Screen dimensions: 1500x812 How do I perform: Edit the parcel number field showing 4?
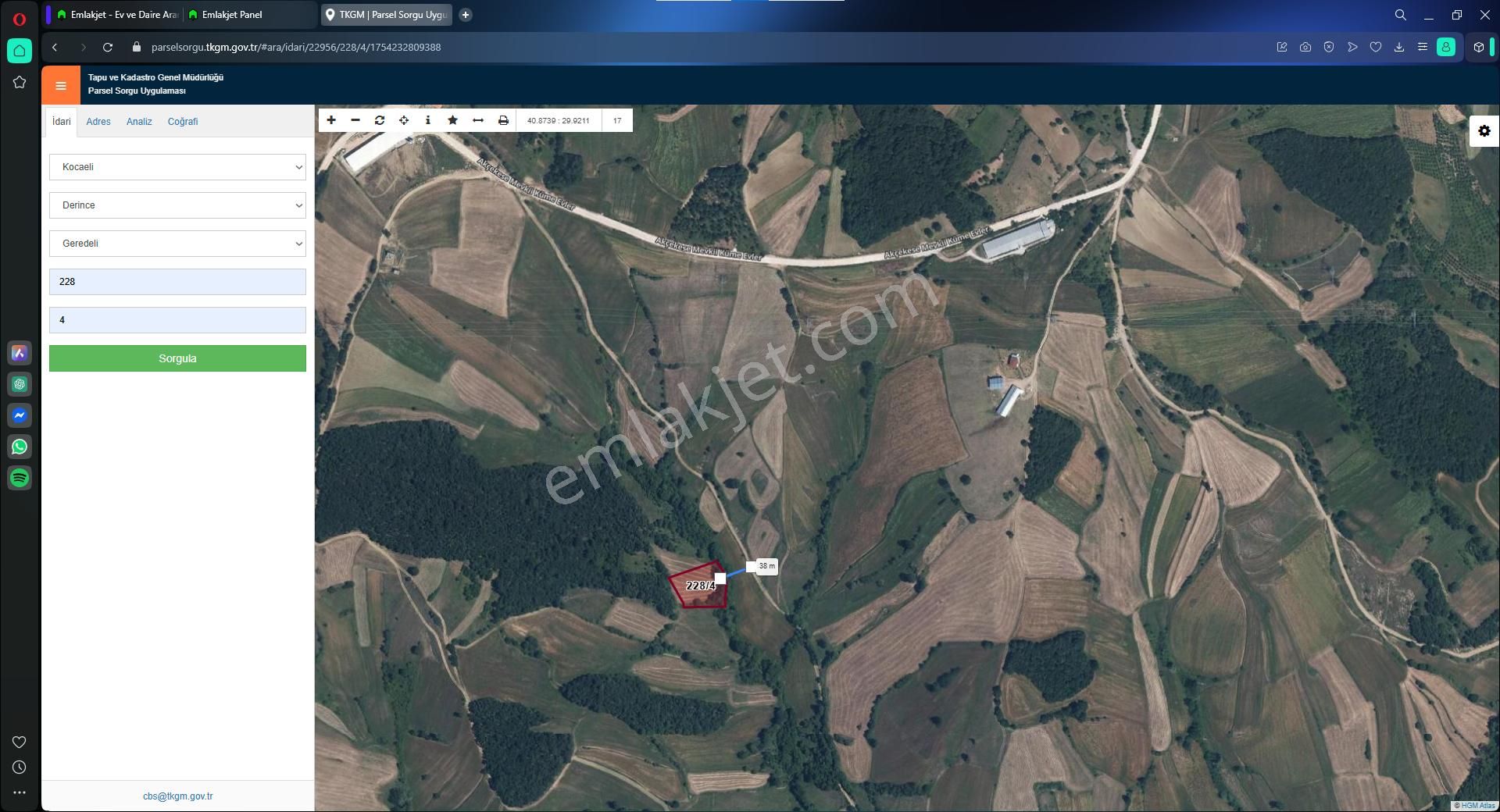tap(177, 320)
